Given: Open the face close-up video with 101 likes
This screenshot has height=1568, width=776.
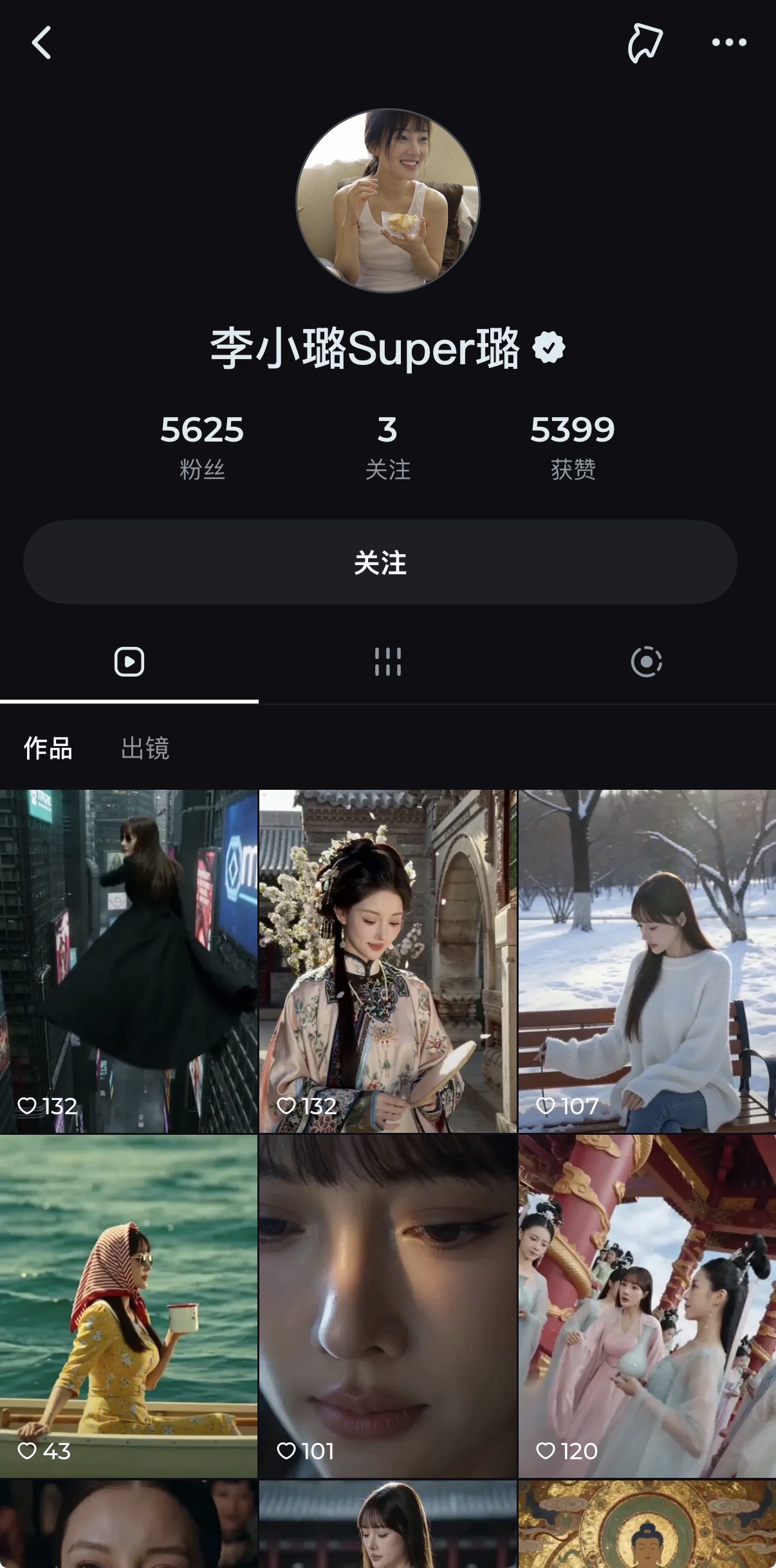Looking at the screenshot, I should pos(387,1305).
